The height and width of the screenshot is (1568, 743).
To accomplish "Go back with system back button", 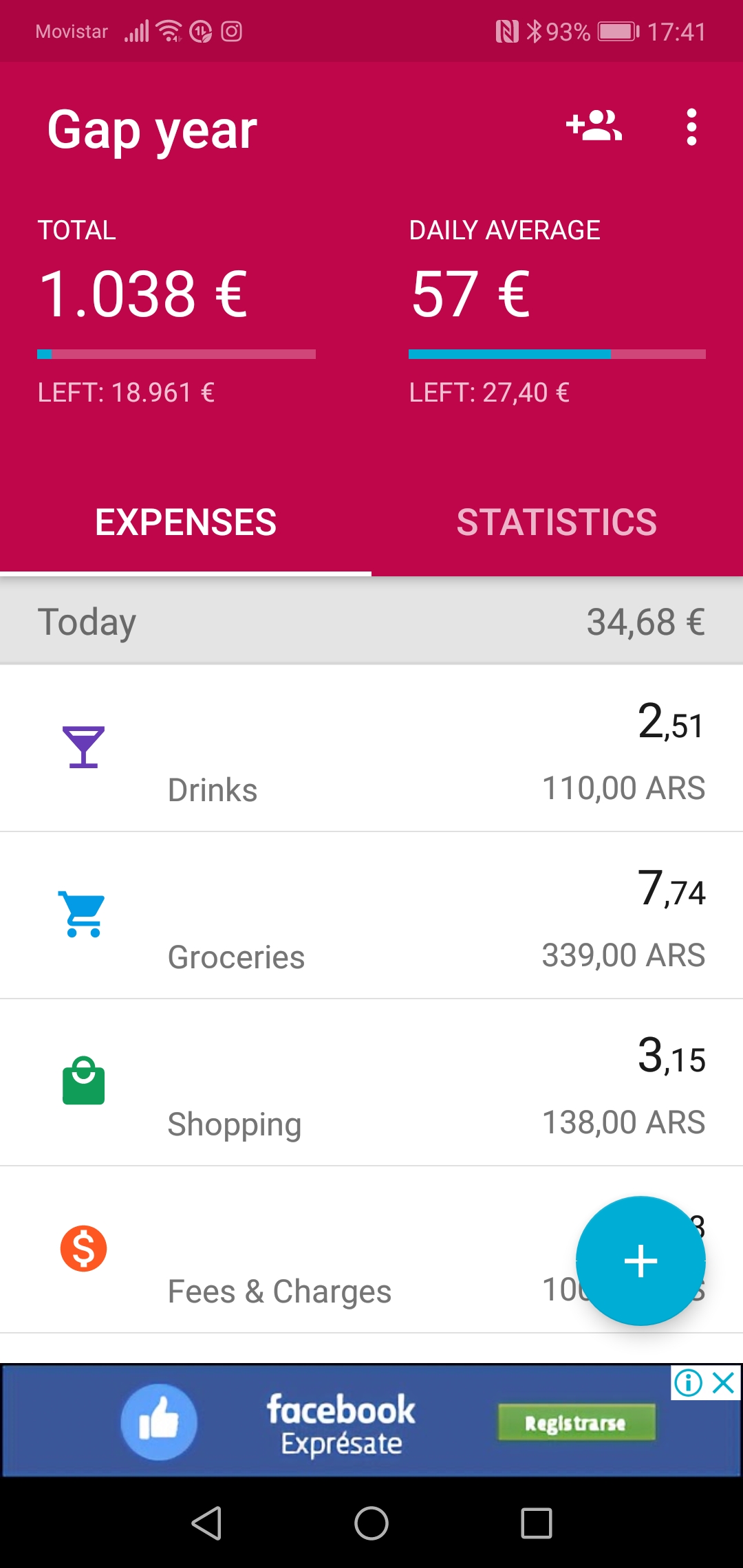I will (x=206, y=1523).
